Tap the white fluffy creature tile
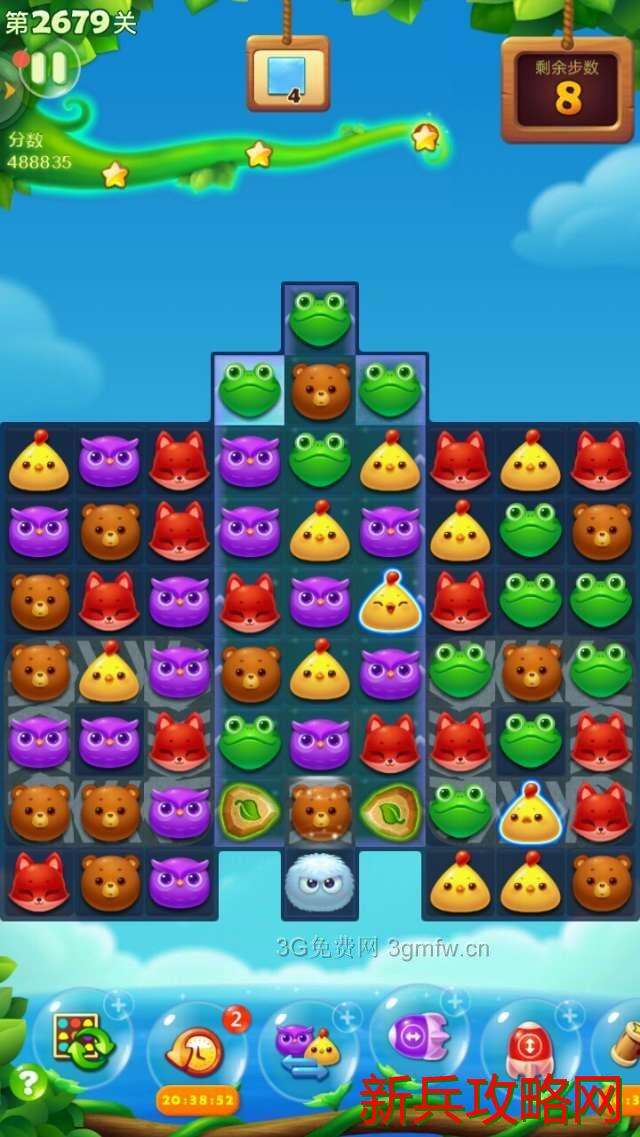 click(x=319, y=880)
